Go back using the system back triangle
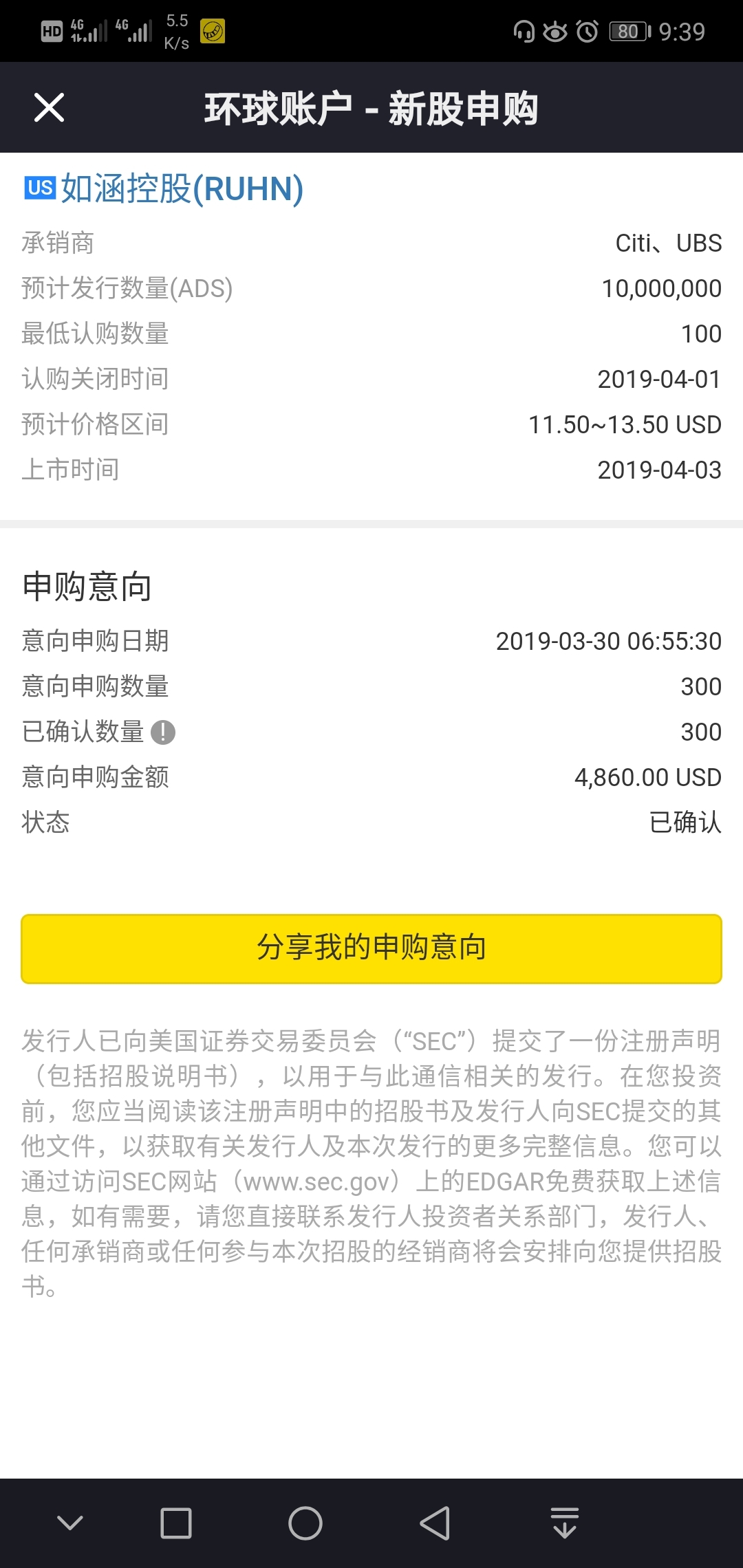 click(x=435, y=1523)
